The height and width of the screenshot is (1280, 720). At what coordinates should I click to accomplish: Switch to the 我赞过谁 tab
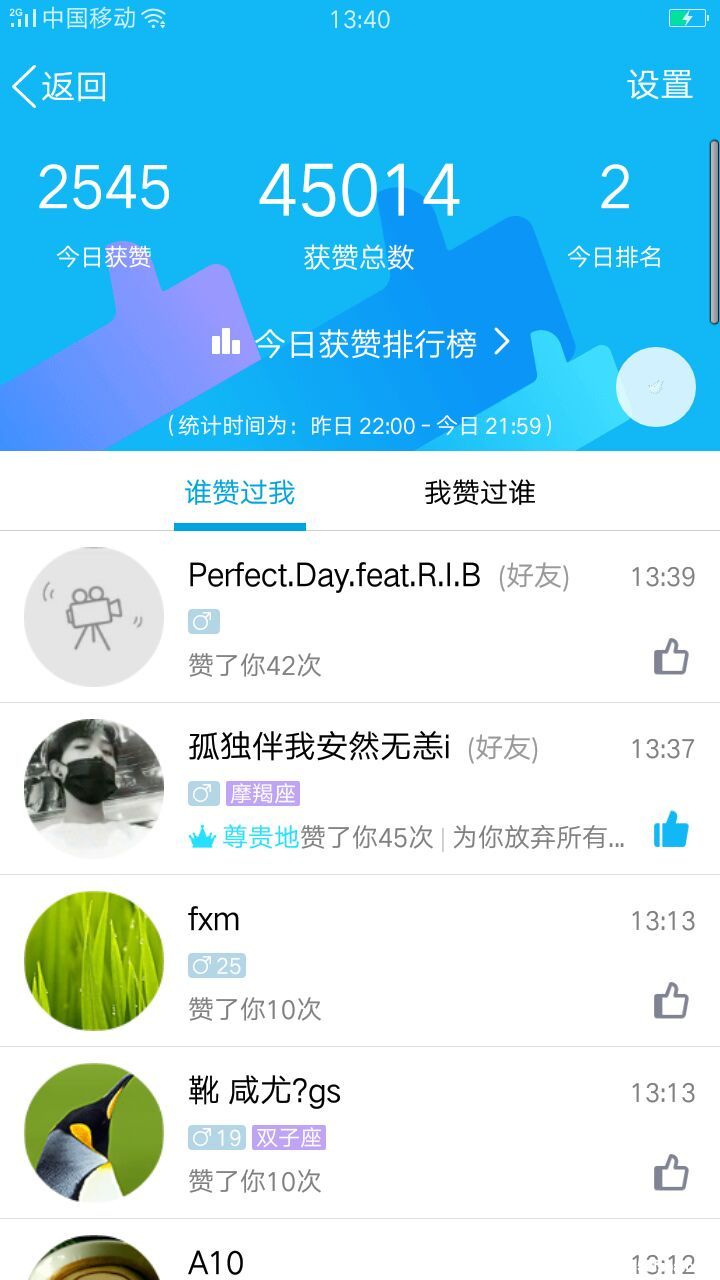pyautogui.click(x=480, y=492)
